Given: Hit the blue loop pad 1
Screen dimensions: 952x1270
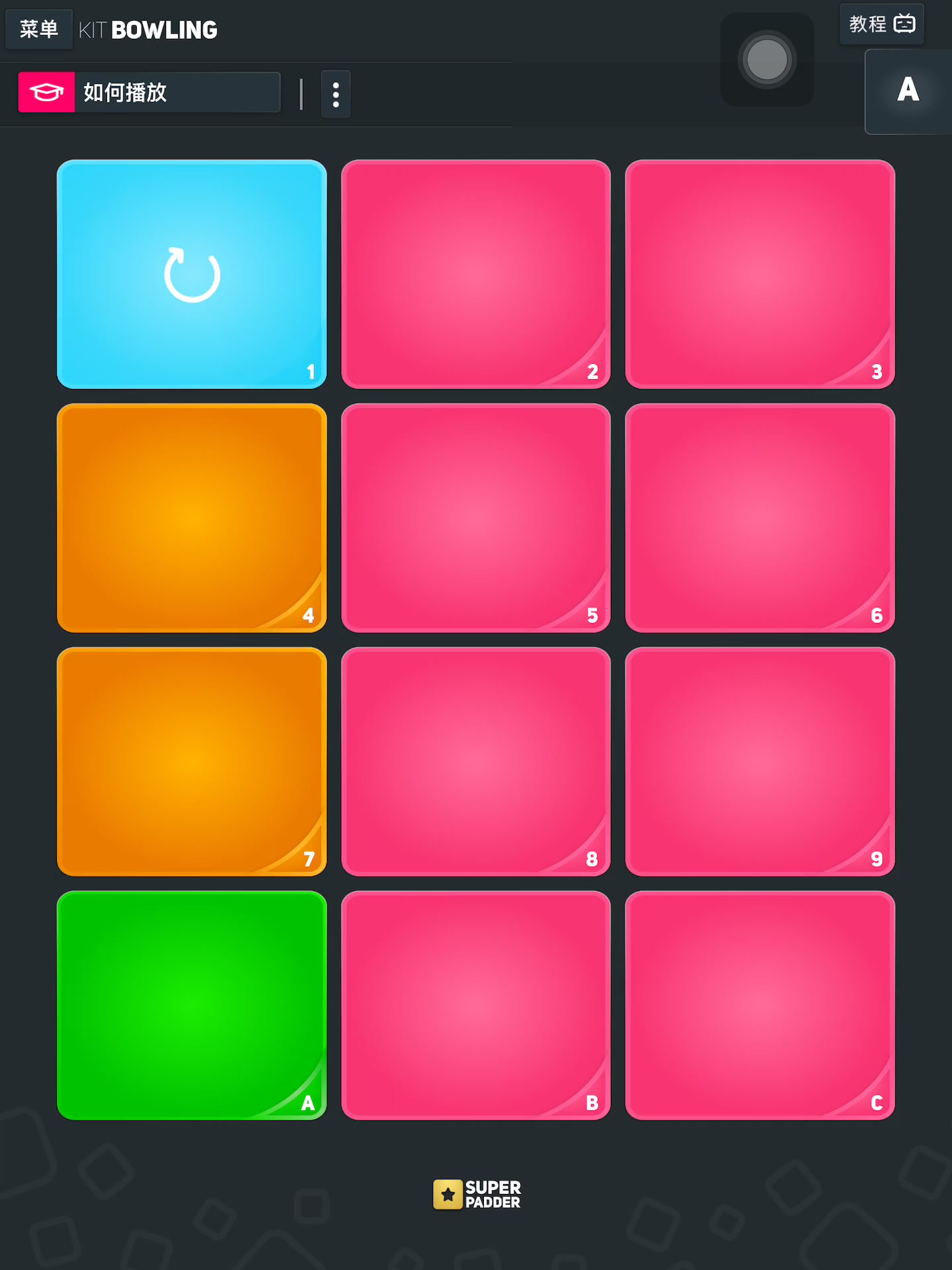Looking at the screenshot, I should pos(192,274).
